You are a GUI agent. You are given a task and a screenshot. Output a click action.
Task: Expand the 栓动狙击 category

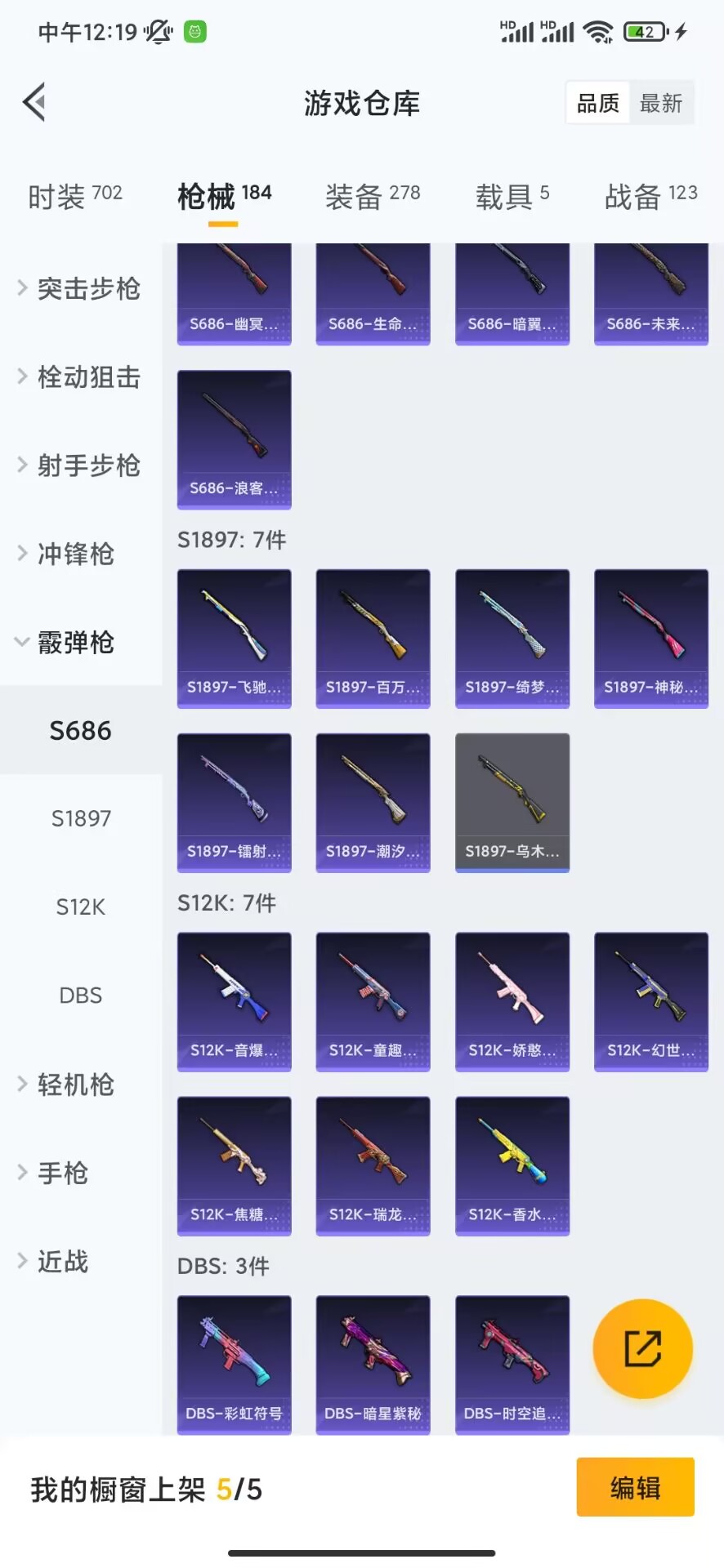(x=80, y=377)
